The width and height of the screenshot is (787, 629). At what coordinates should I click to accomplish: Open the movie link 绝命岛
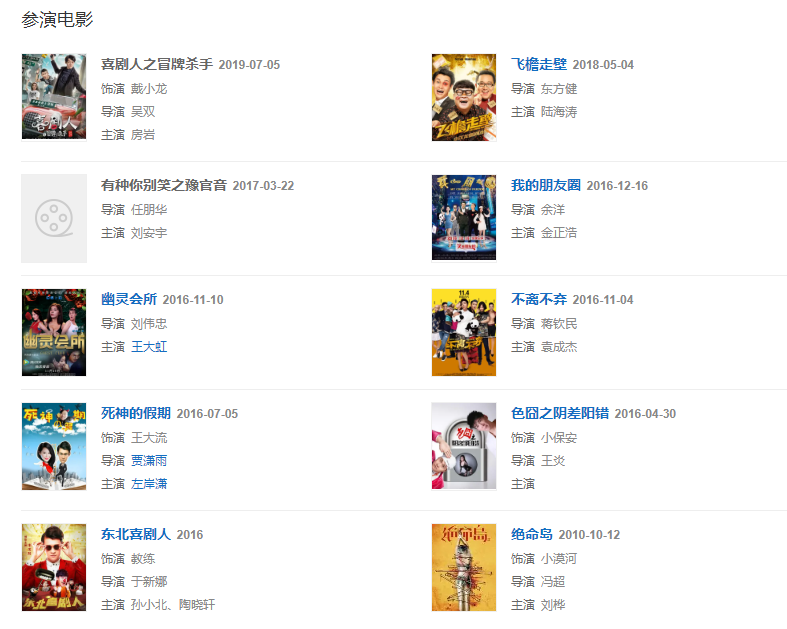point(531,535)
